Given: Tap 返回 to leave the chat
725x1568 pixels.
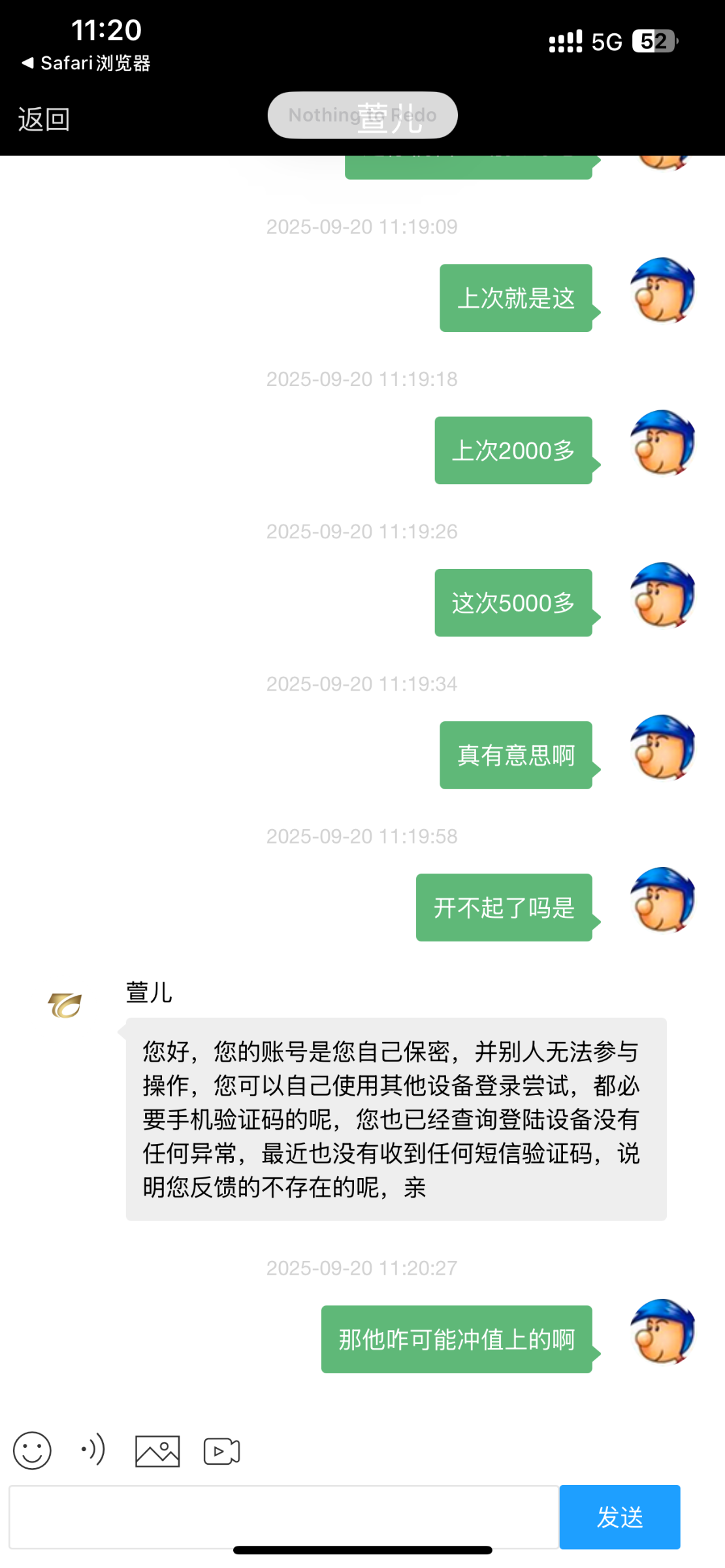Looking at the screenshot, I should pos(44,120).
